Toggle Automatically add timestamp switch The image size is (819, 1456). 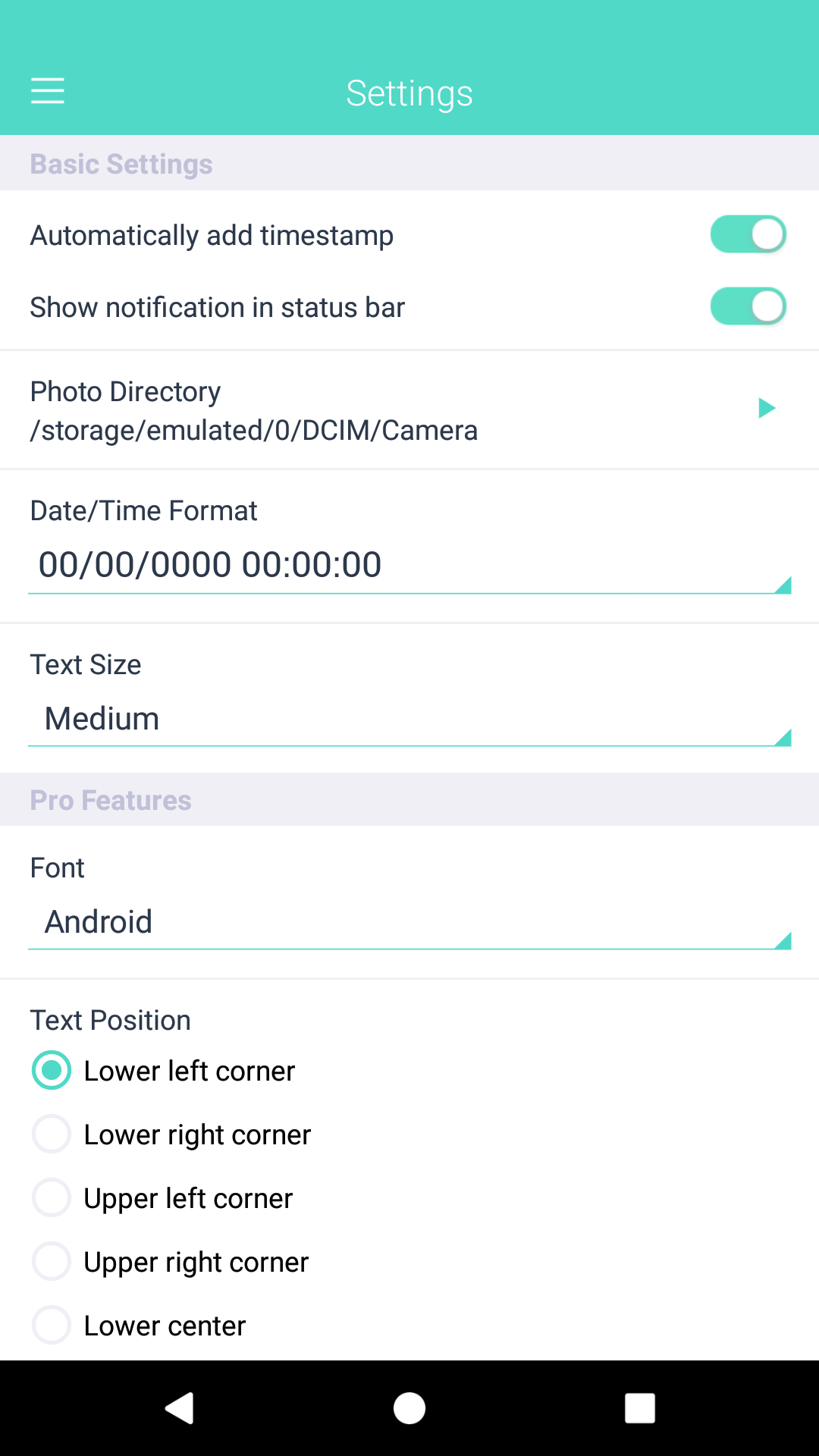tap(748, 234)
